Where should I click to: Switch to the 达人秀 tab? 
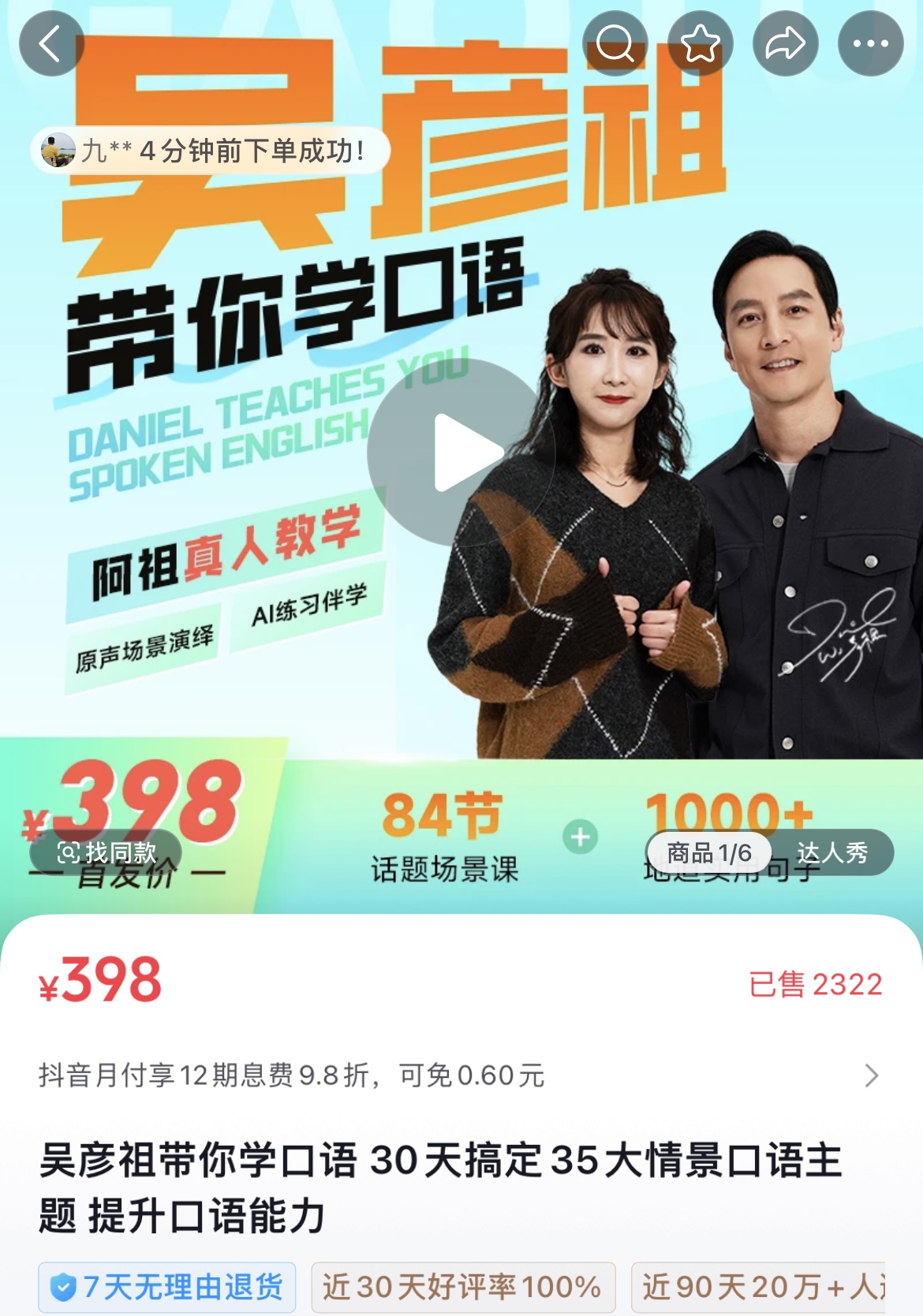click(832, 852)
